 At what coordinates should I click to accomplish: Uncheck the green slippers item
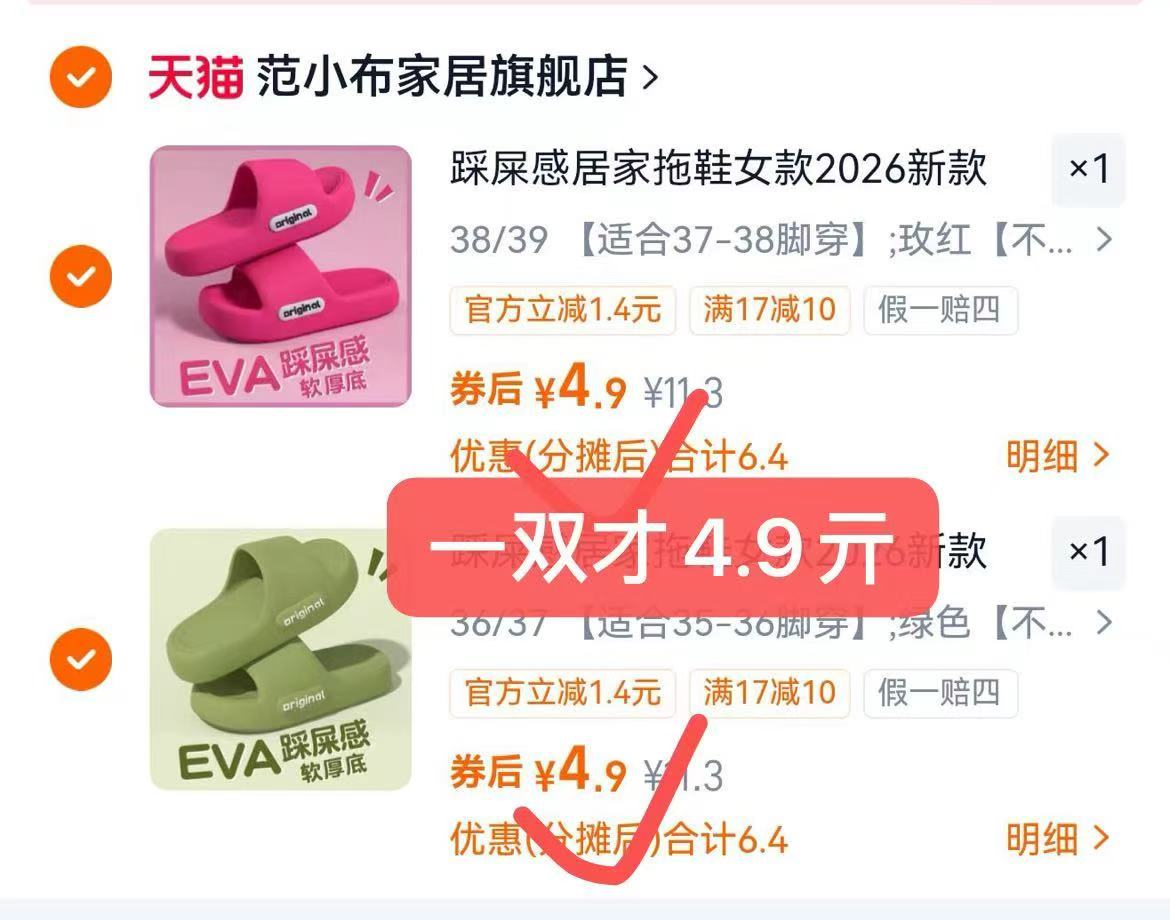point(81,659)
